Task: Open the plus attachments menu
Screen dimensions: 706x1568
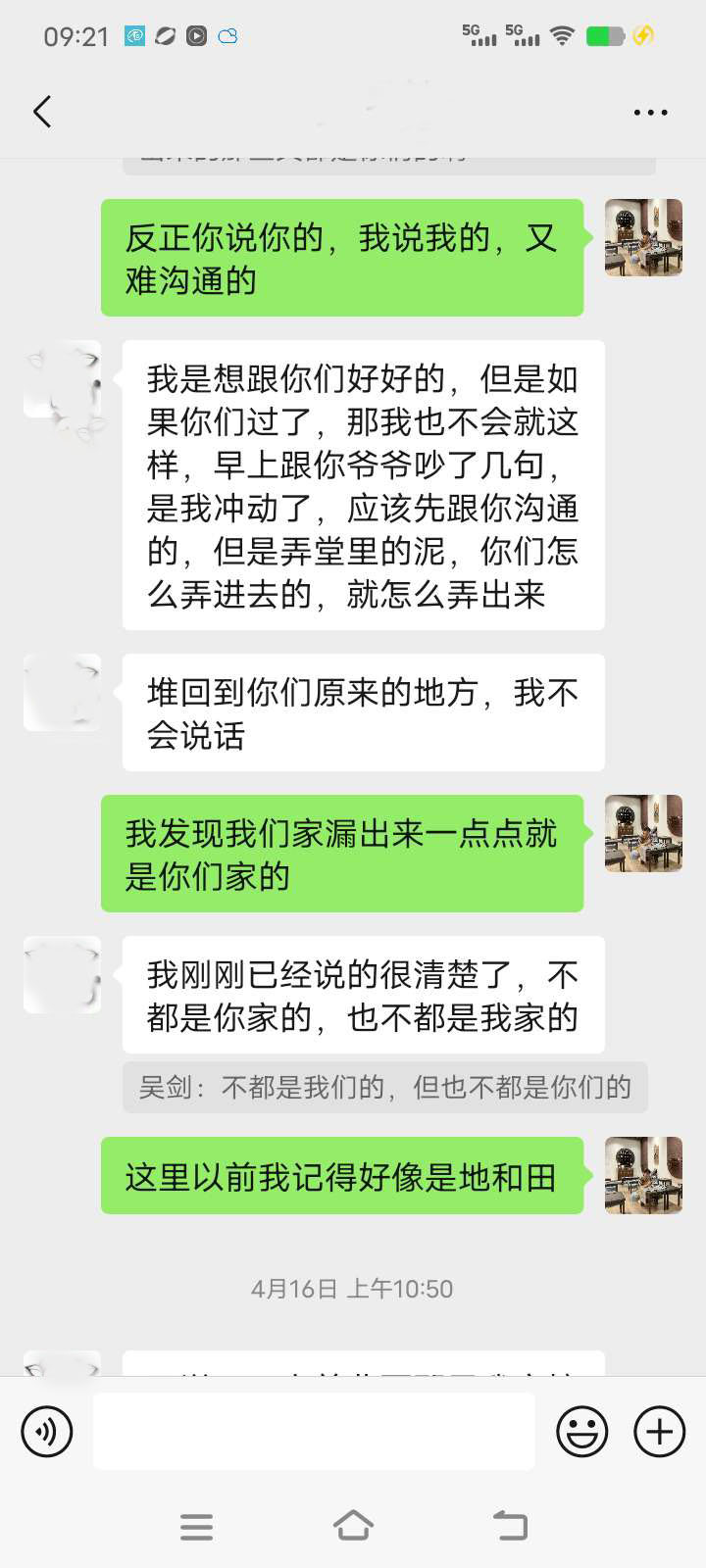Action: [x=659, y=1432]
